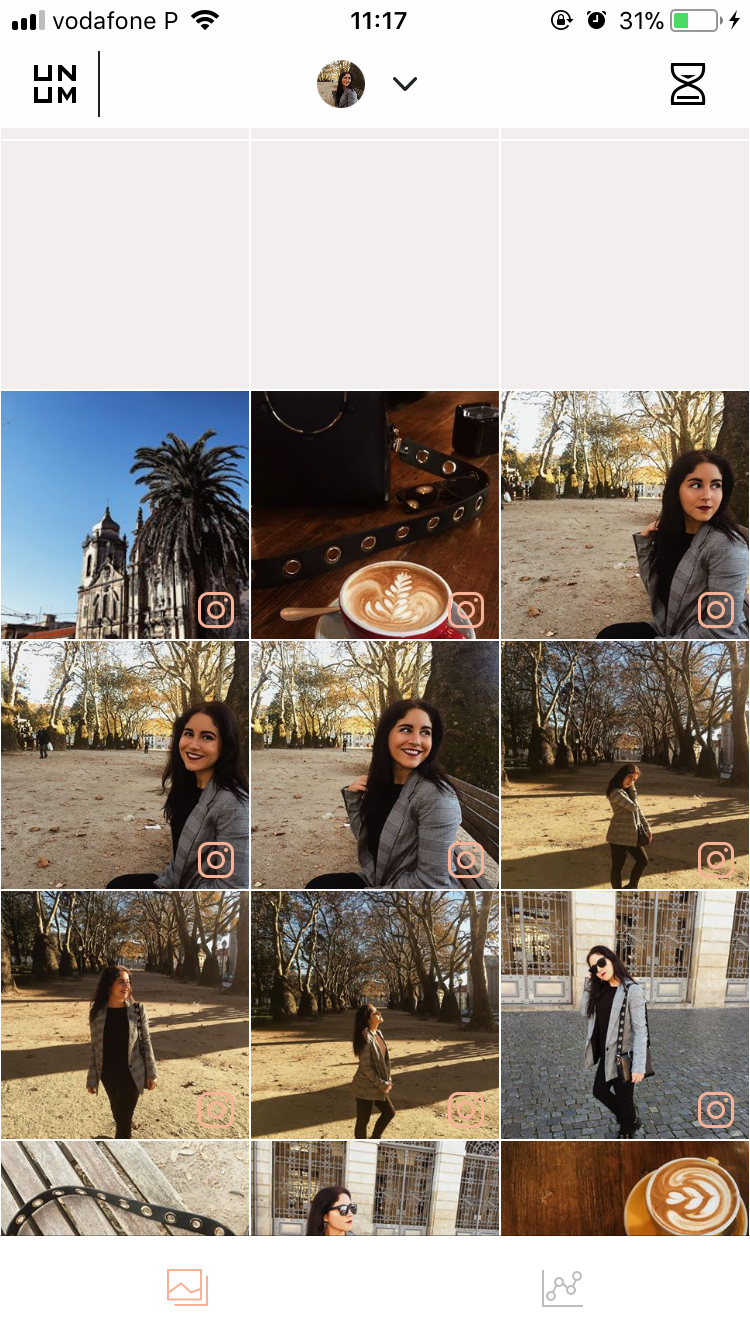Image resolution: width=750 pixels, height=1334 pixels.
Task: Select the latte and studded belt photo
Action: 375,515
